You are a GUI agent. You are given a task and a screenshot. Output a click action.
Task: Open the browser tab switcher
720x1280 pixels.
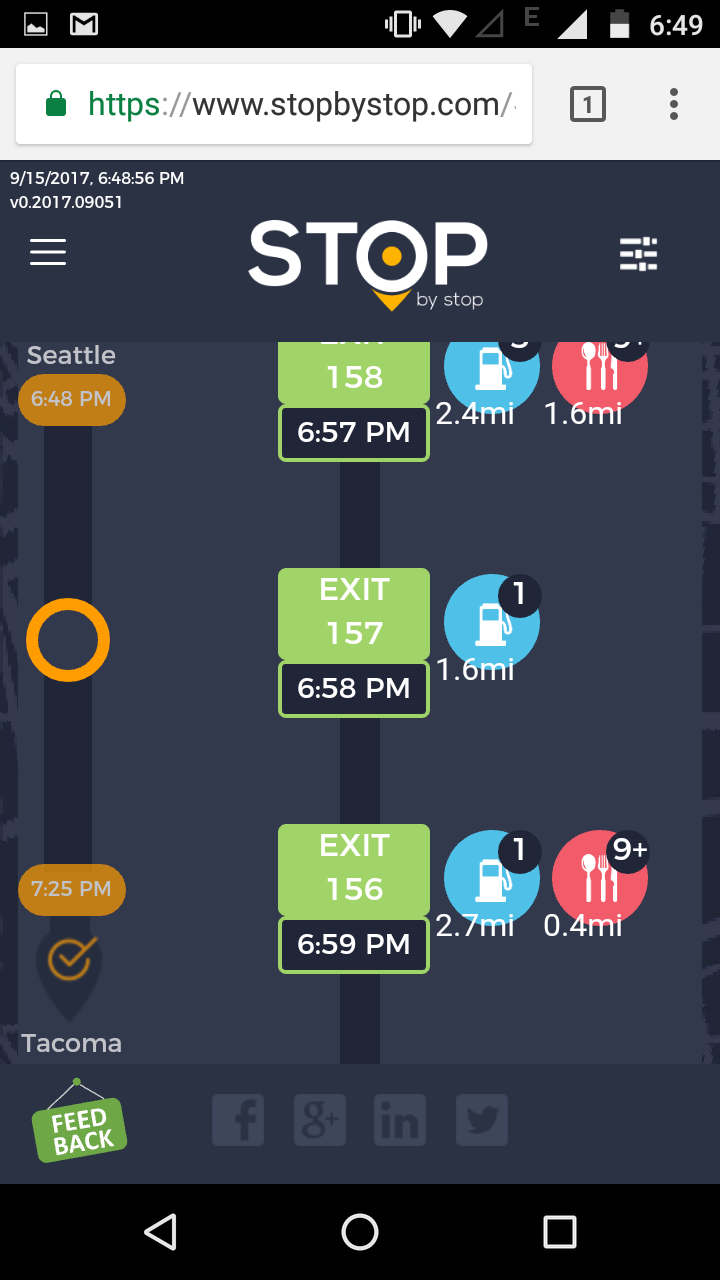pyautogui.click(x=587, y=104)
